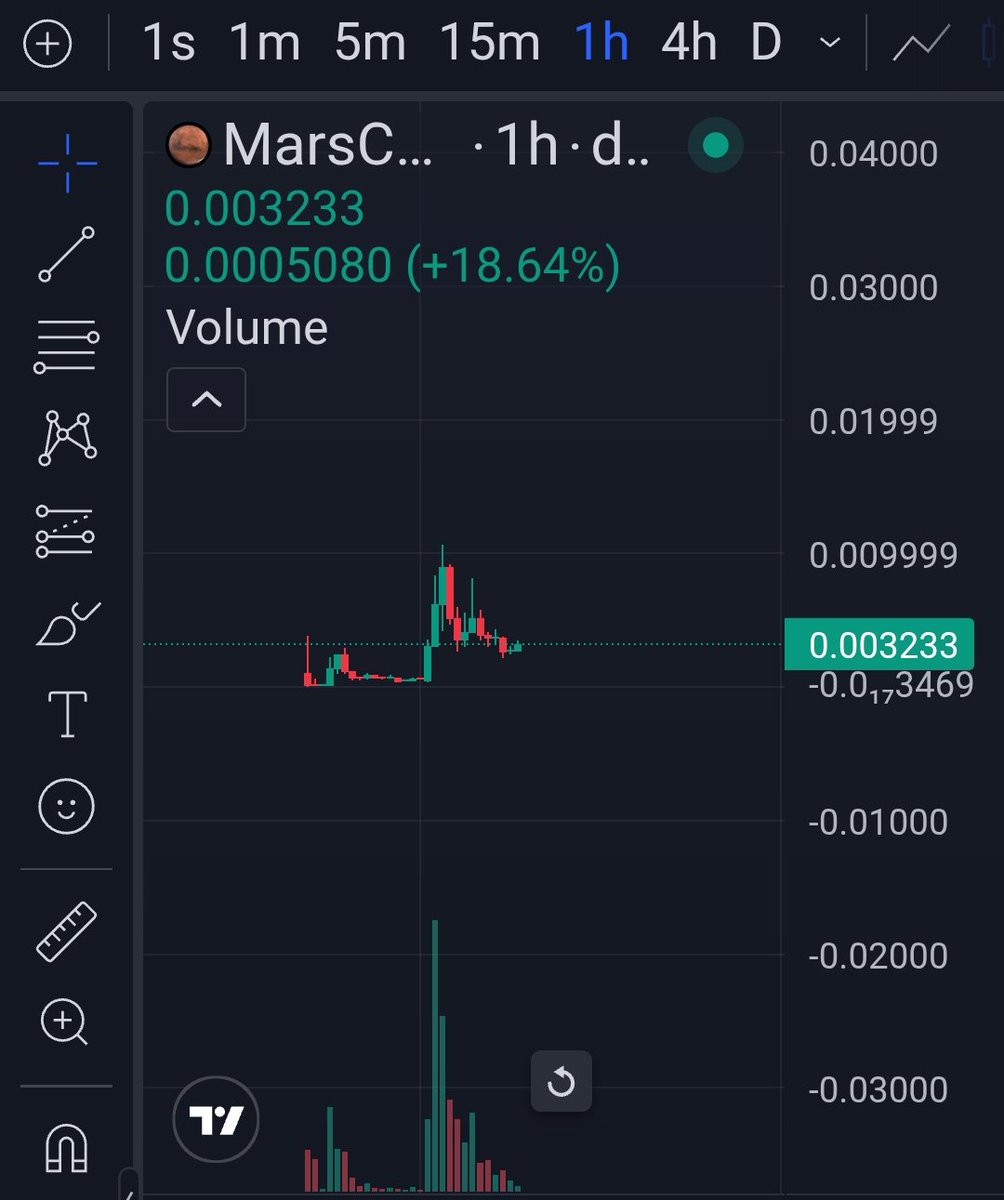Switch chart to 5m interval
Viewport: 1004px width, 1200px height.
coord(370,43)
